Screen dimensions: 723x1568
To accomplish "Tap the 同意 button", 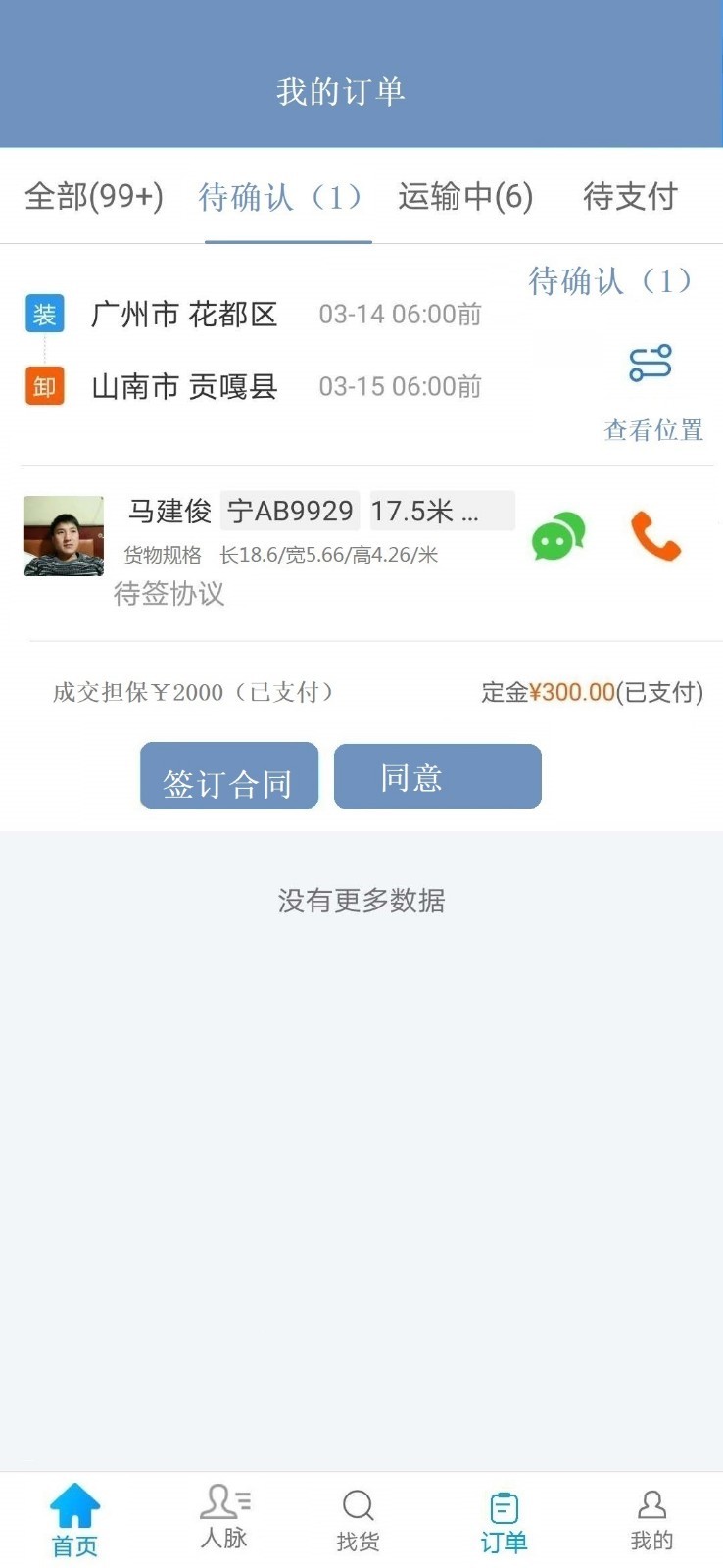I will tap(437, 776).
